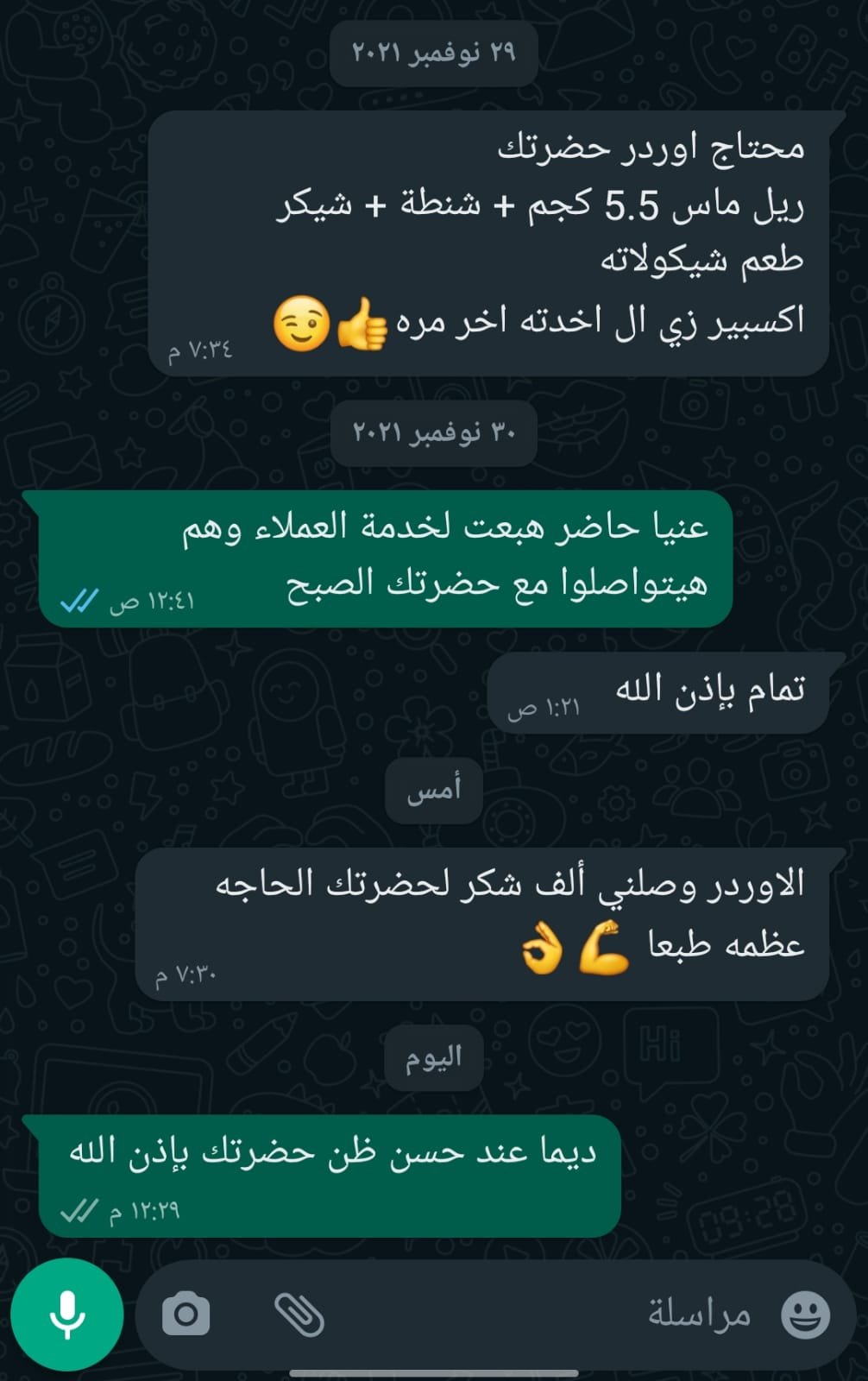Screen dimensions: 868x1381
Task: Open the emoji picker
Action: pos(805,1315)
